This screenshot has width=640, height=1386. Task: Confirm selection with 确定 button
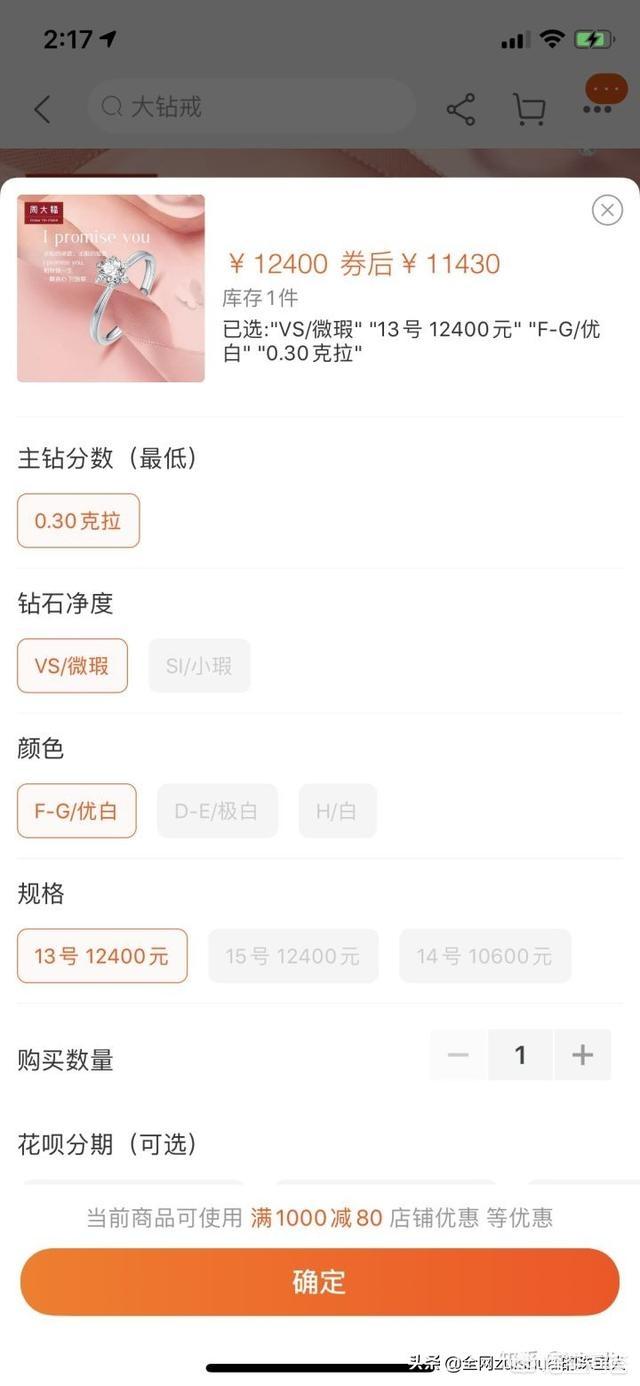(x=320, y=1282)
